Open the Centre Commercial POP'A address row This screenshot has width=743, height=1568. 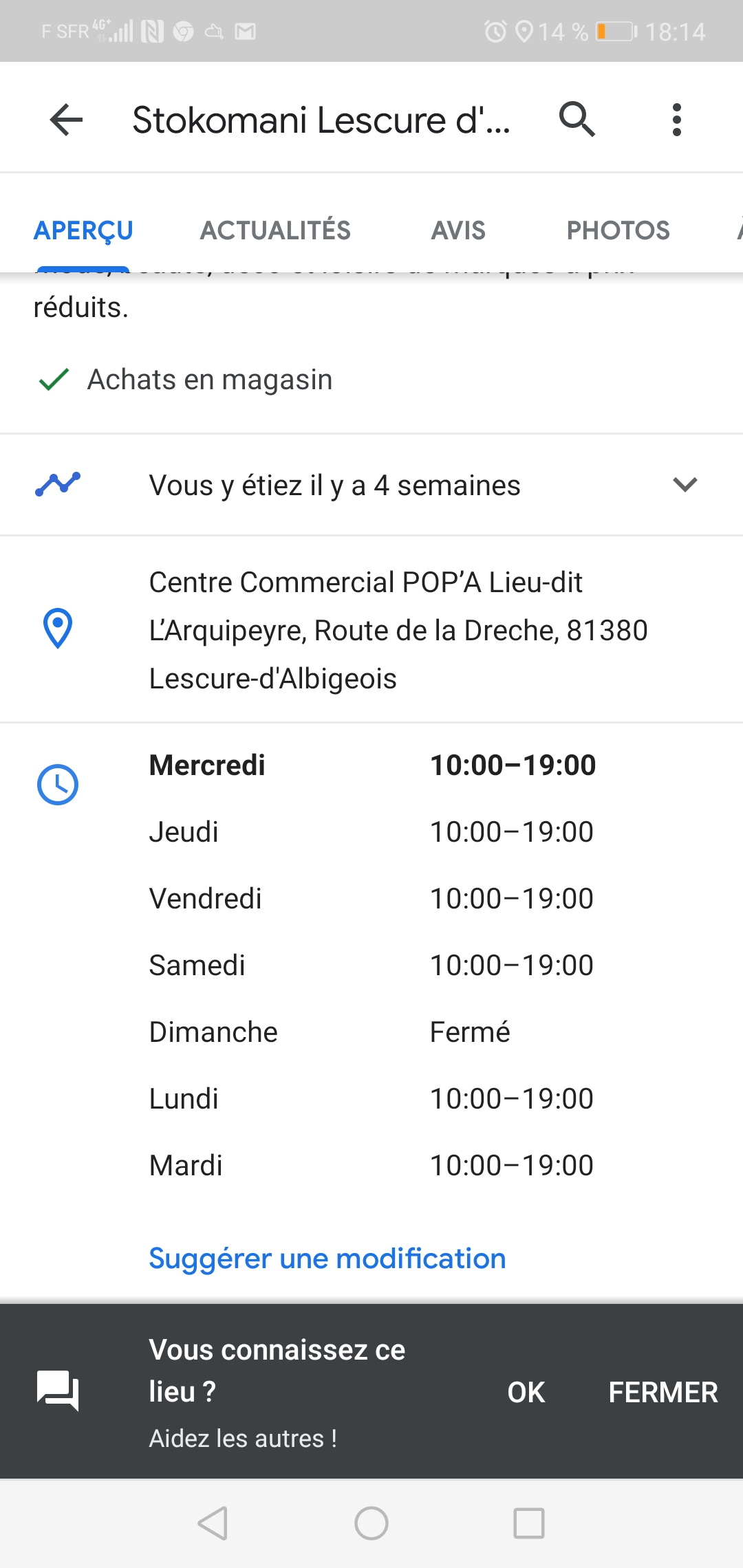(398, 630)
